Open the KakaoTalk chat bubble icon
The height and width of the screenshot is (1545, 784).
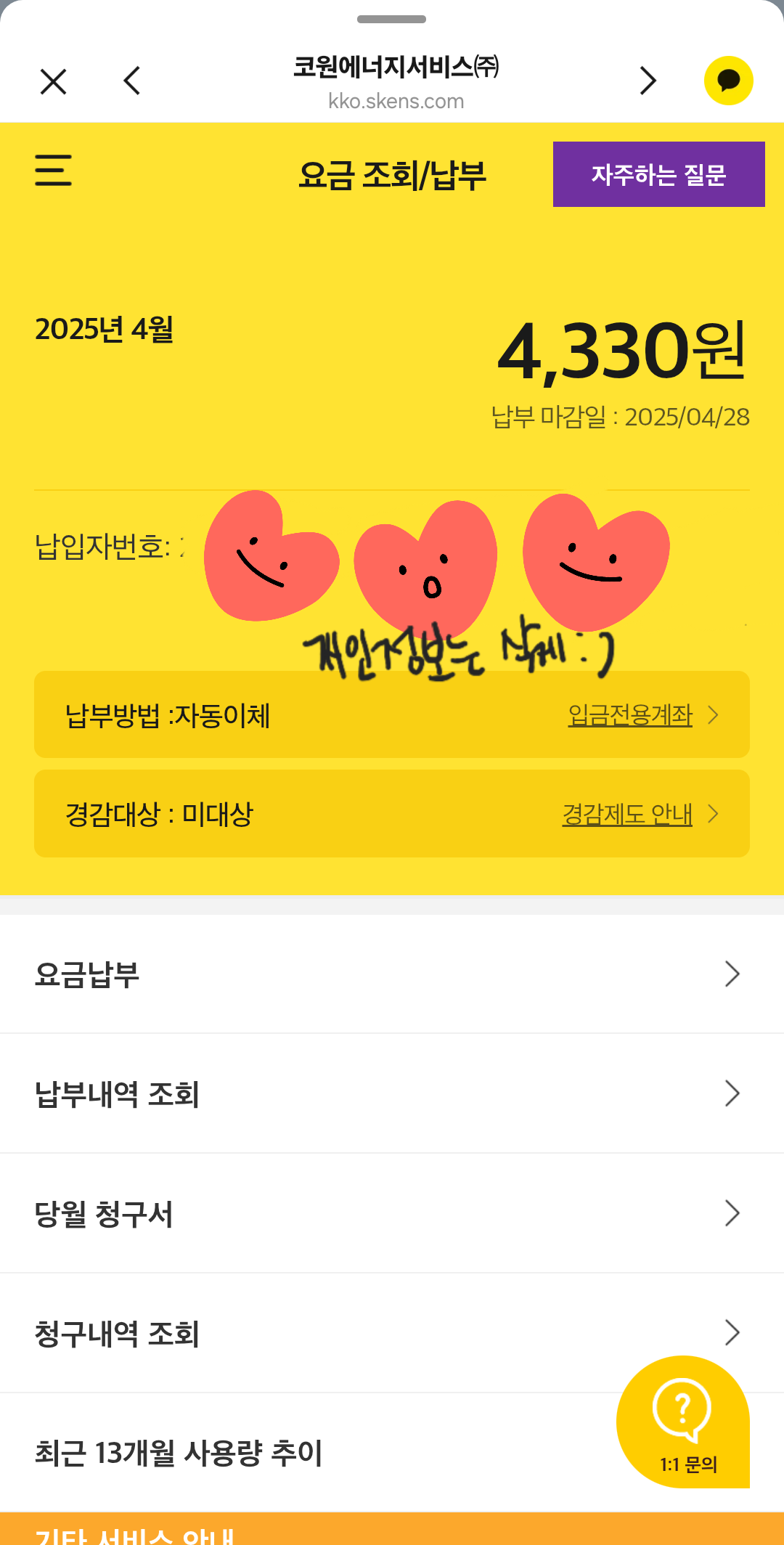(728, 81)
